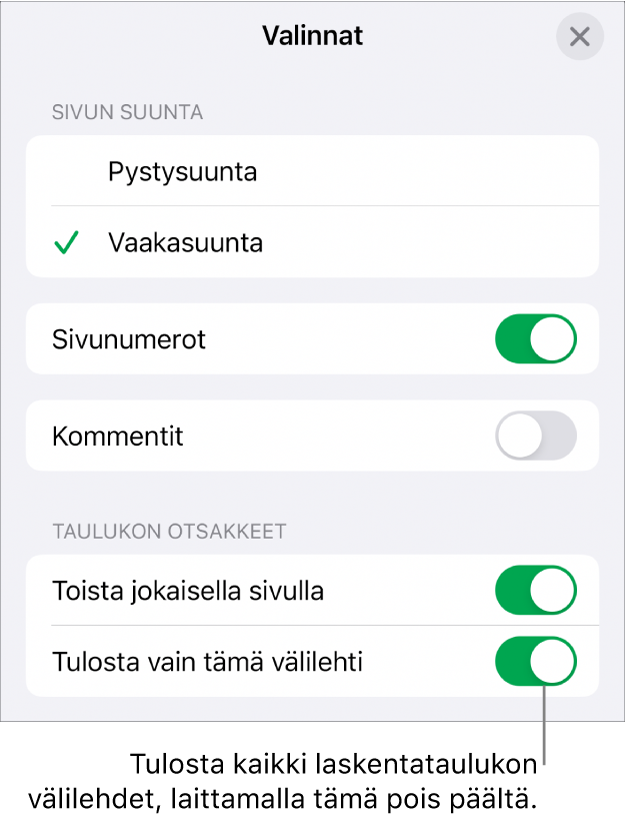Image resolution: width=627 pixels, height=820 pixels.
Task: Close the Valinnat options panel
Action: (x=579, y=38)
